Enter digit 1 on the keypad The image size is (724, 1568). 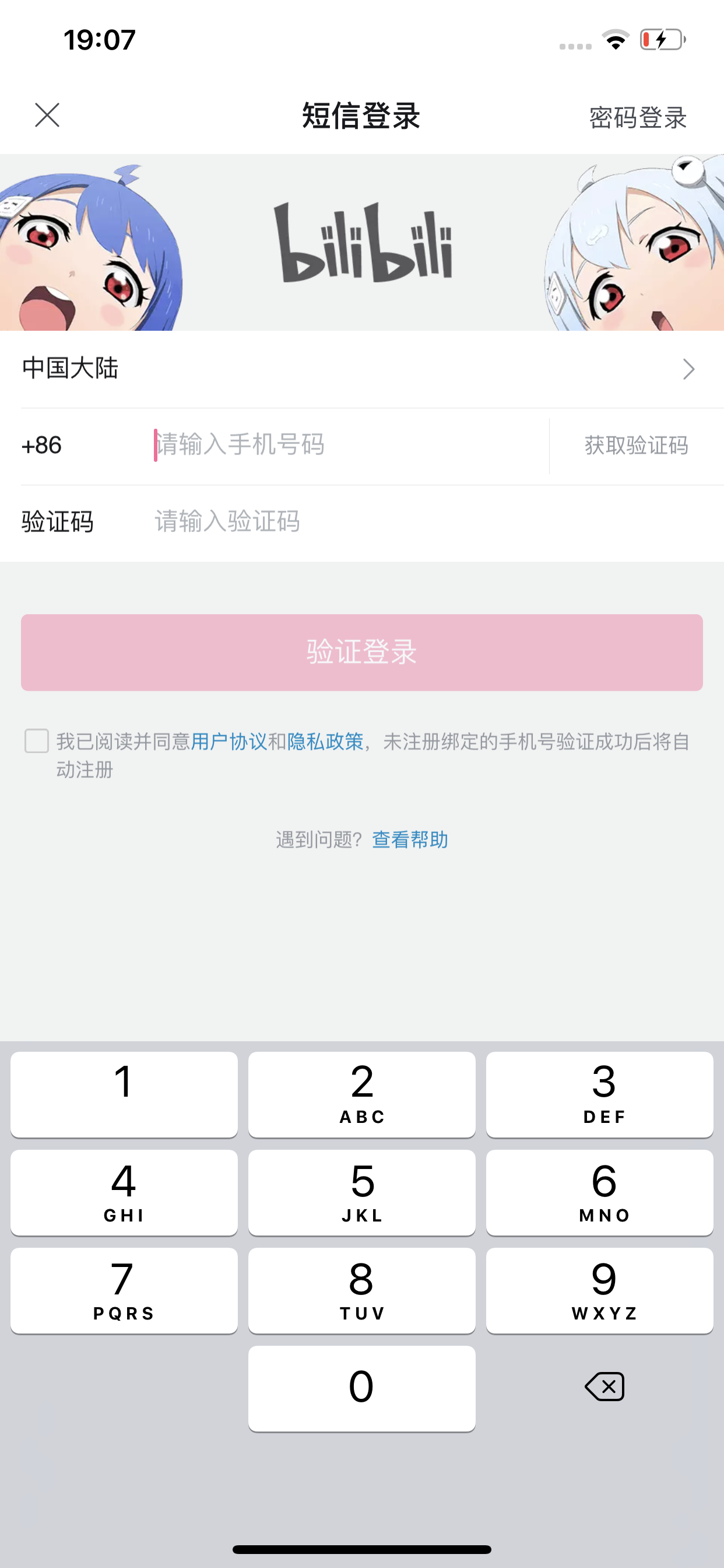[124, 1094]
